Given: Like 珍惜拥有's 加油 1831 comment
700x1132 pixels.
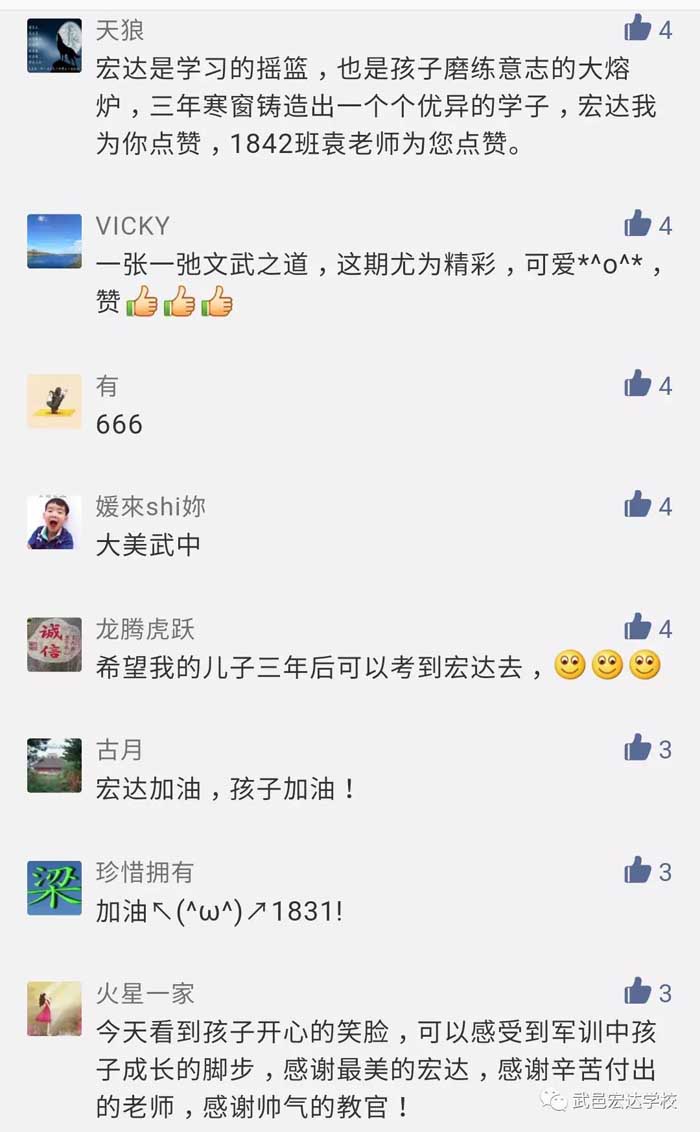Looking at the screenshot, I should (637, 870).
